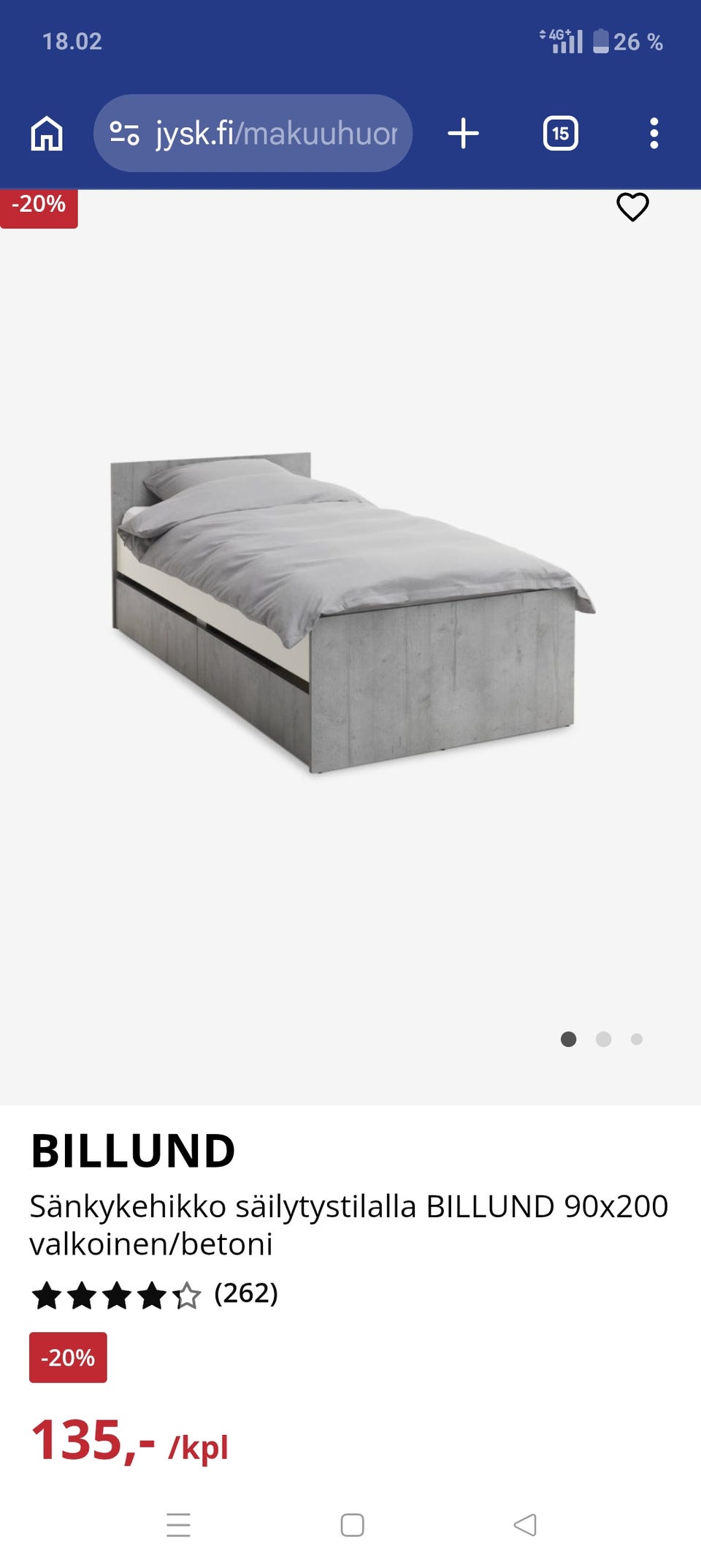This screenshot has width=701, height=1568.
Task: Open the recent apps view
Action: click(x=178, y=1525)
